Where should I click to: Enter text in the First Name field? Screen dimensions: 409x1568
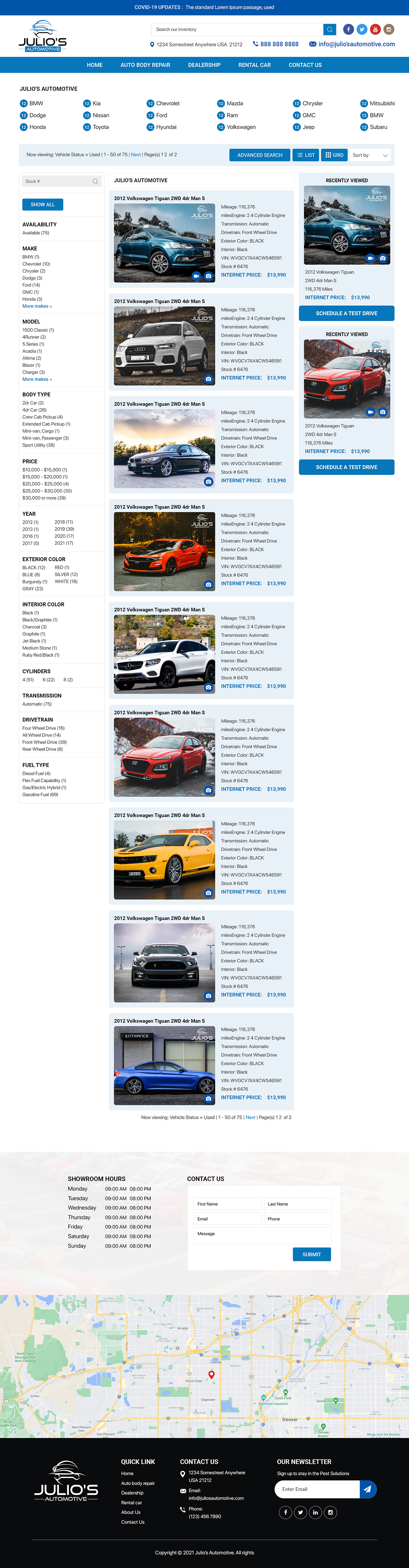(227, 1204)
